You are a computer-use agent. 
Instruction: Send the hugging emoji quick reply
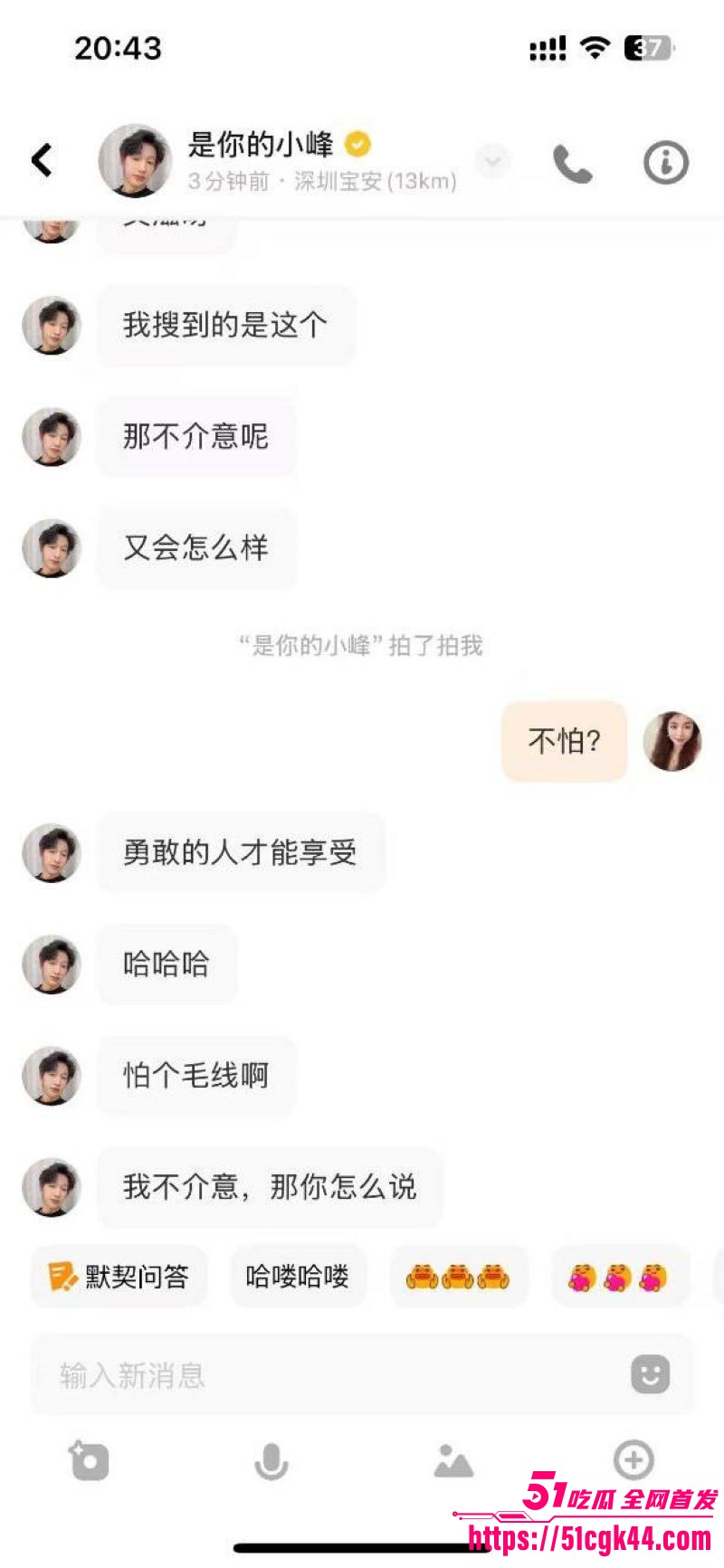[619, 1276]
